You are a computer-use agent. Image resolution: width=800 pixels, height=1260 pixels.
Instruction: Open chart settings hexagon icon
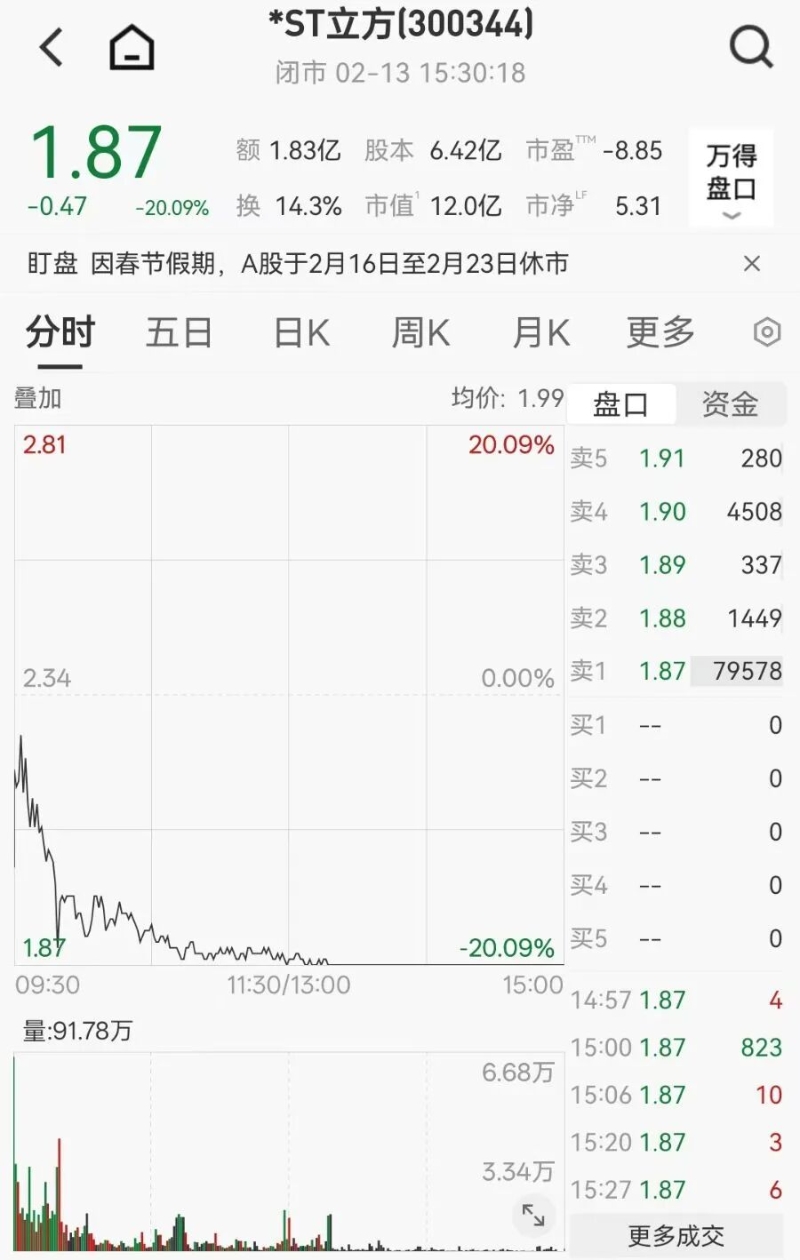click(766, 332)
